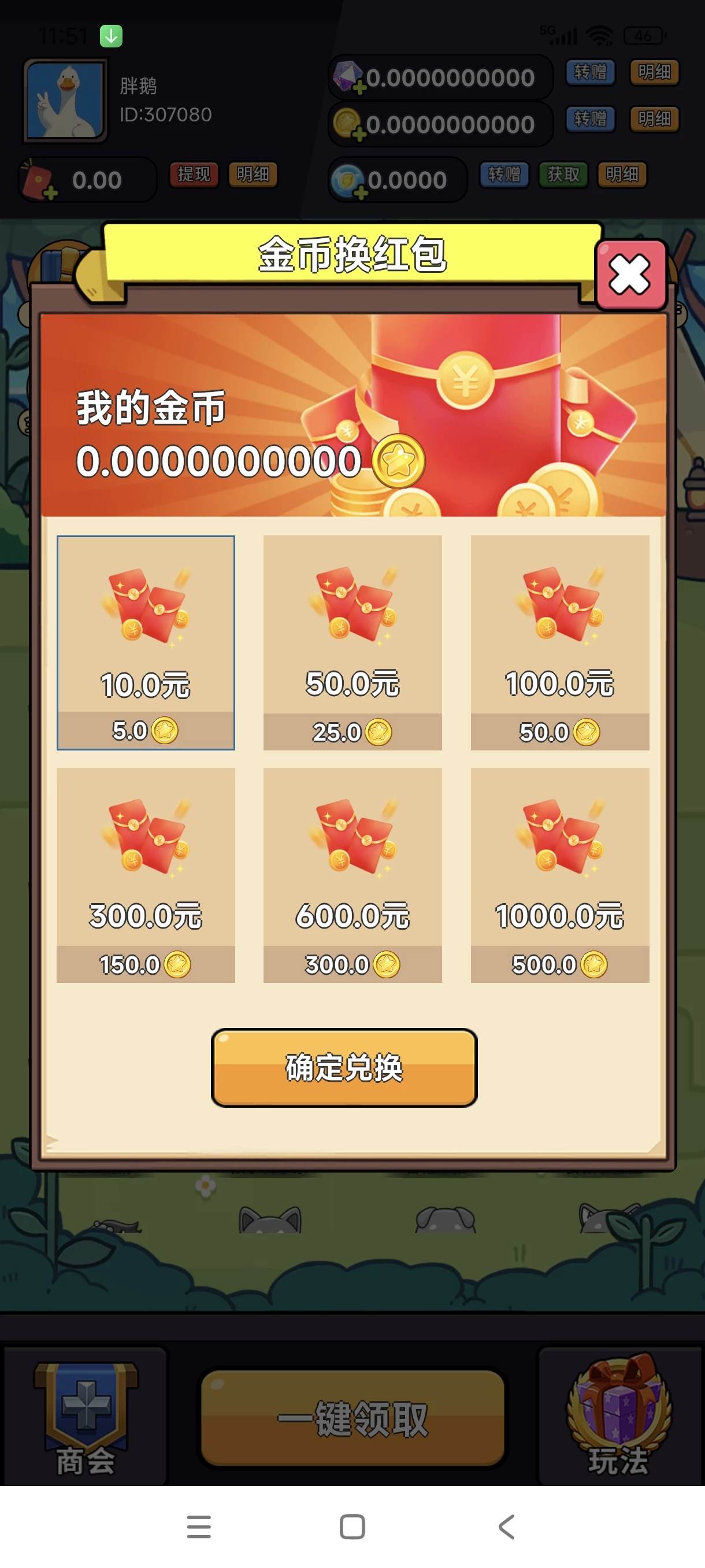The image size is (705, 1568).
Task: Choose the 50.0元 red packet option
Action: [352, 642]
